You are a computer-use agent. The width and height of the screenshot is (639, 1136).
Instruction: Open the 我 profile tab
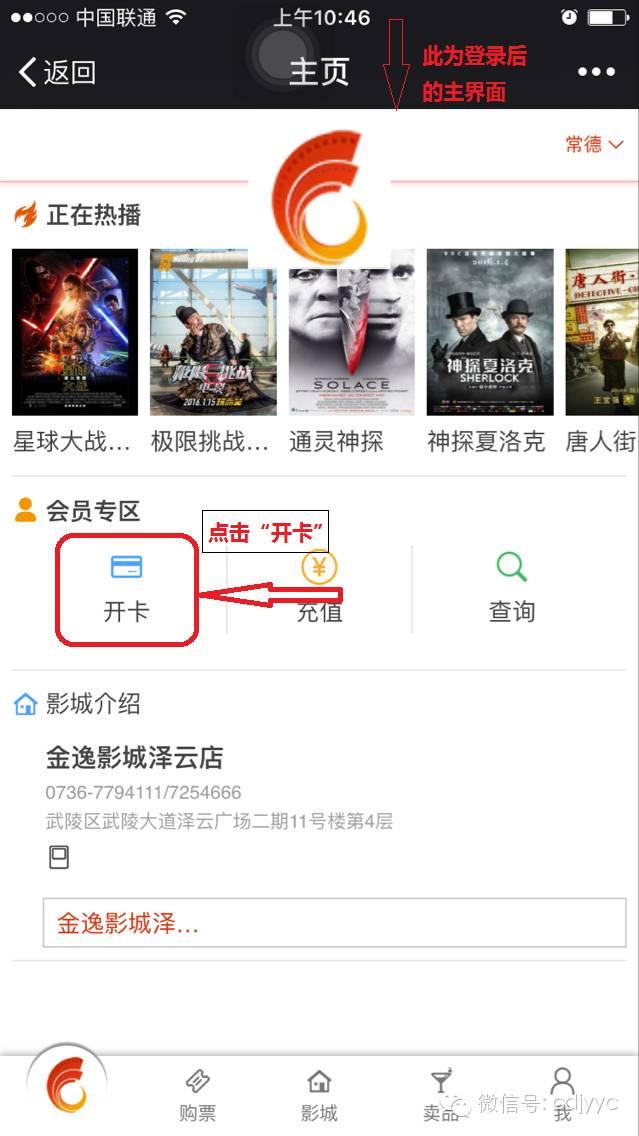563,1093
